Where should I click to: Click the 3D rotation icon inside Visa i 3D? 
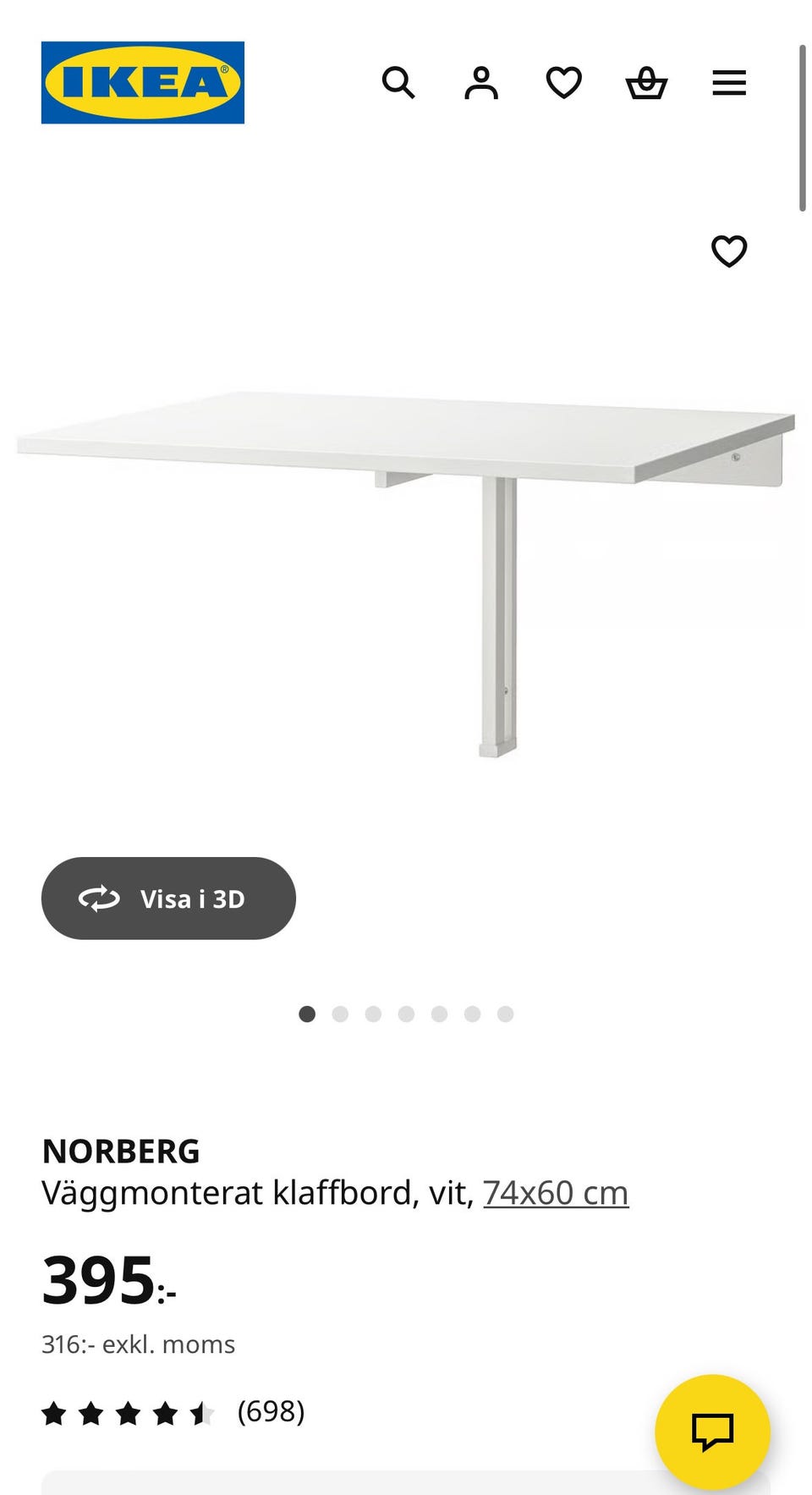click(101, 899)
